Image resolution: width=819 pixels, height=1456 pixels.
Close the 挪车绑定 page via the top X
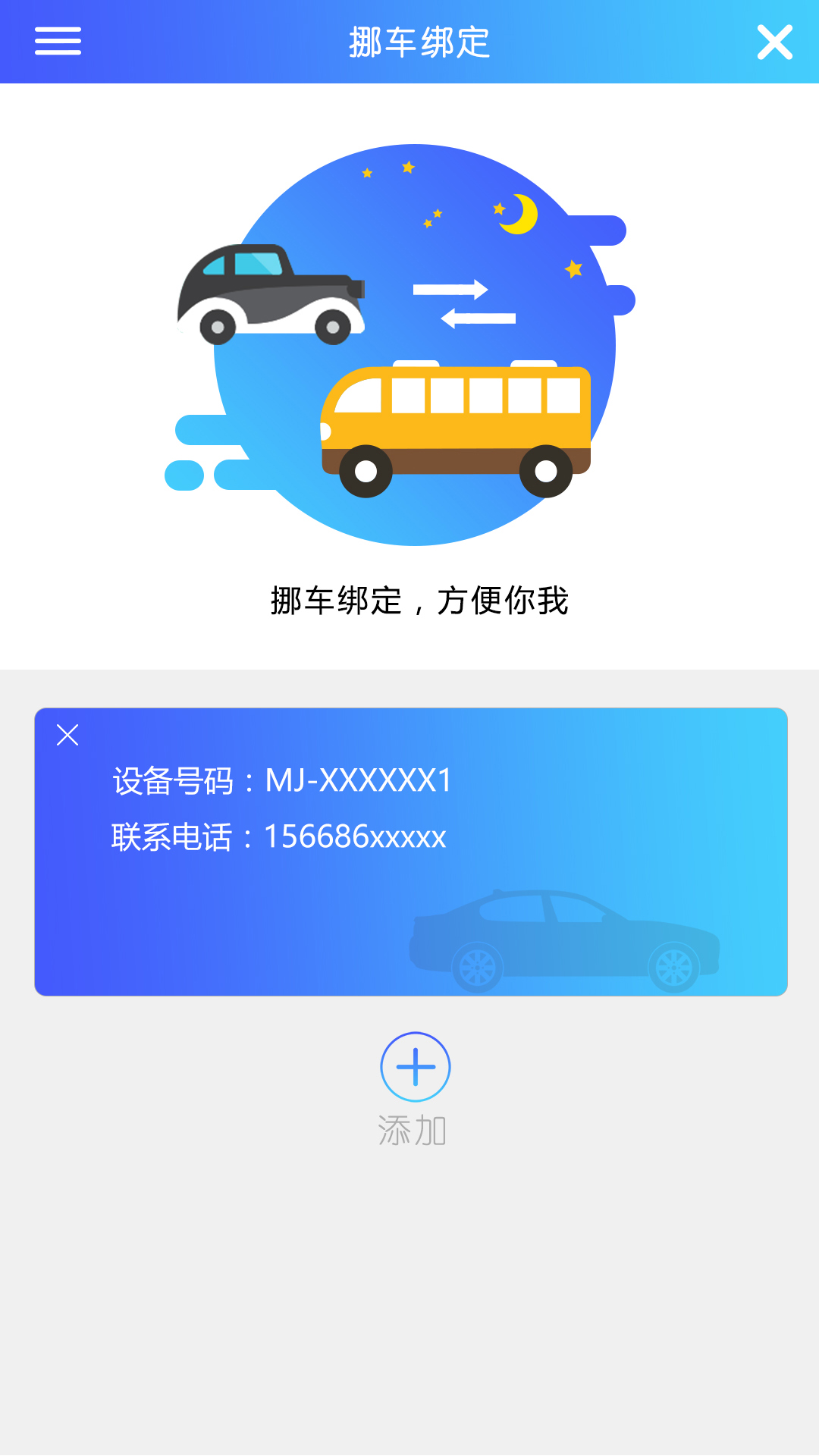click(774, 43)
